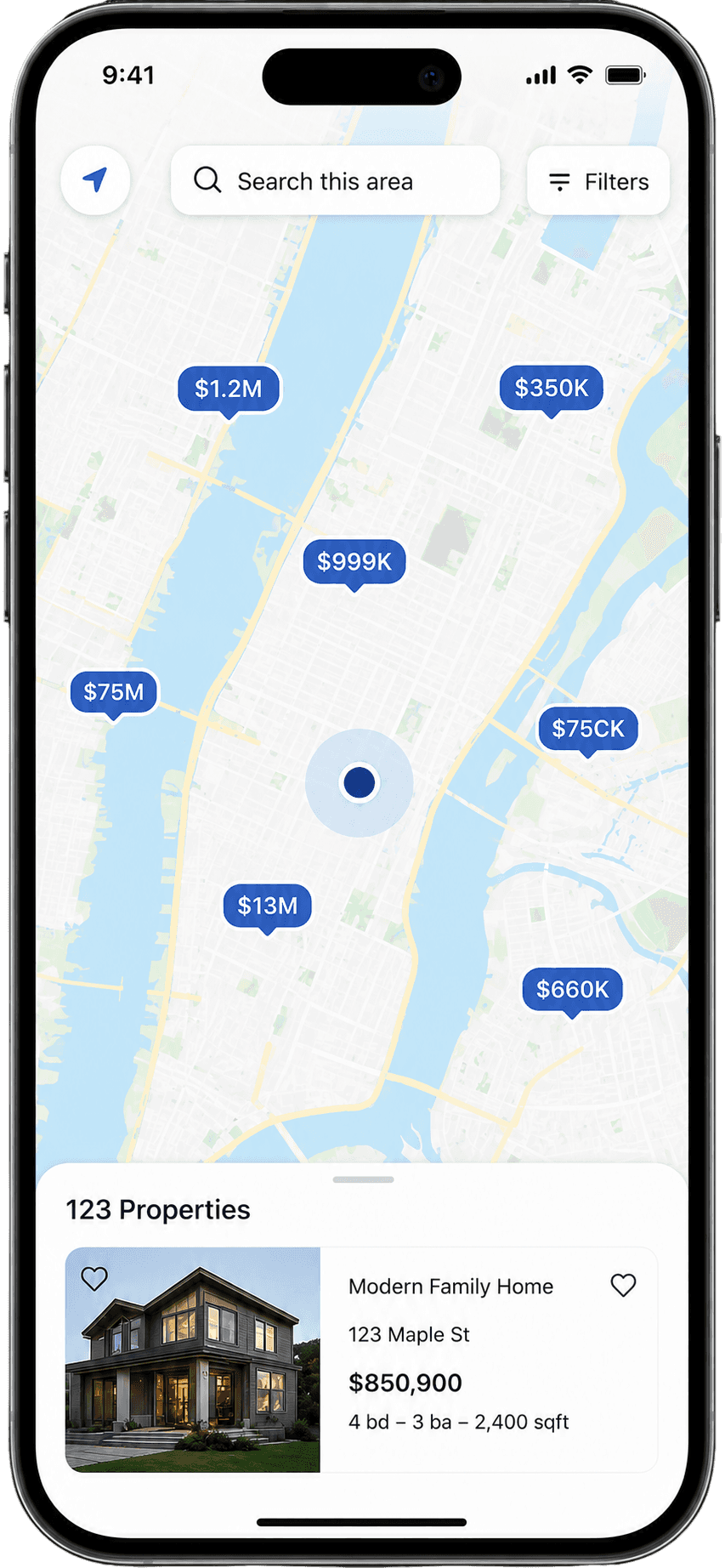Select the $660K map price pin
725x1568 pixels.
pyautogui.click(x=573, y=991)
